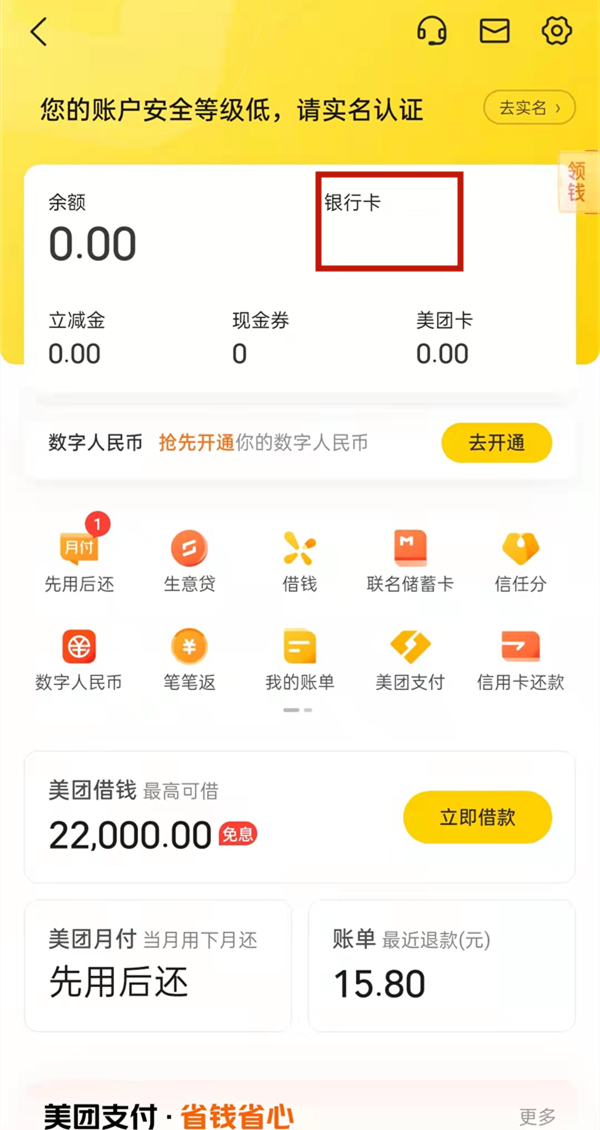Open 先用后还 monthly pay

(79, 560)
